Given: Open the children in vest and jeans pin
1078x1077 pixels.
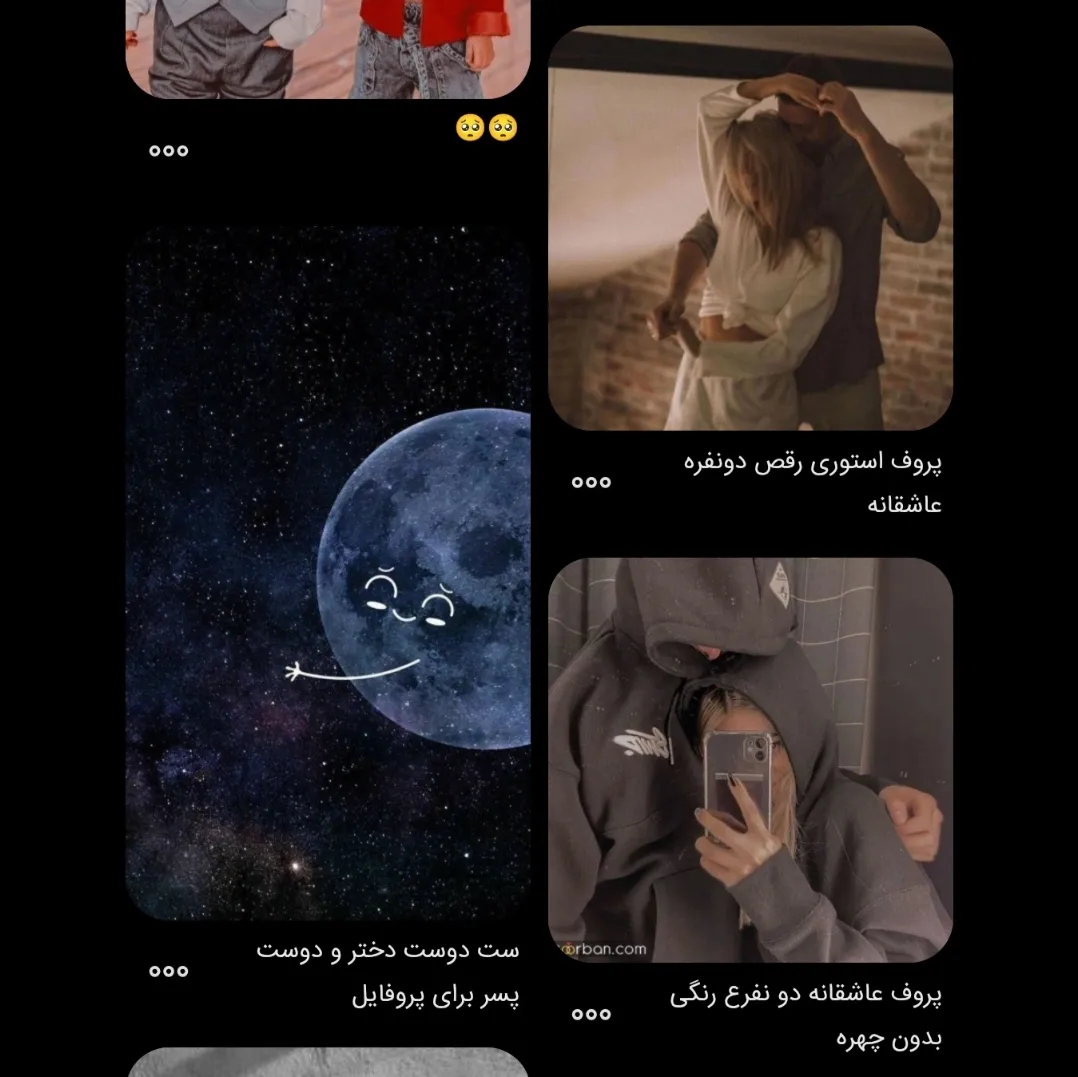Looking at the screenshot, I should [x=328, y=49].
